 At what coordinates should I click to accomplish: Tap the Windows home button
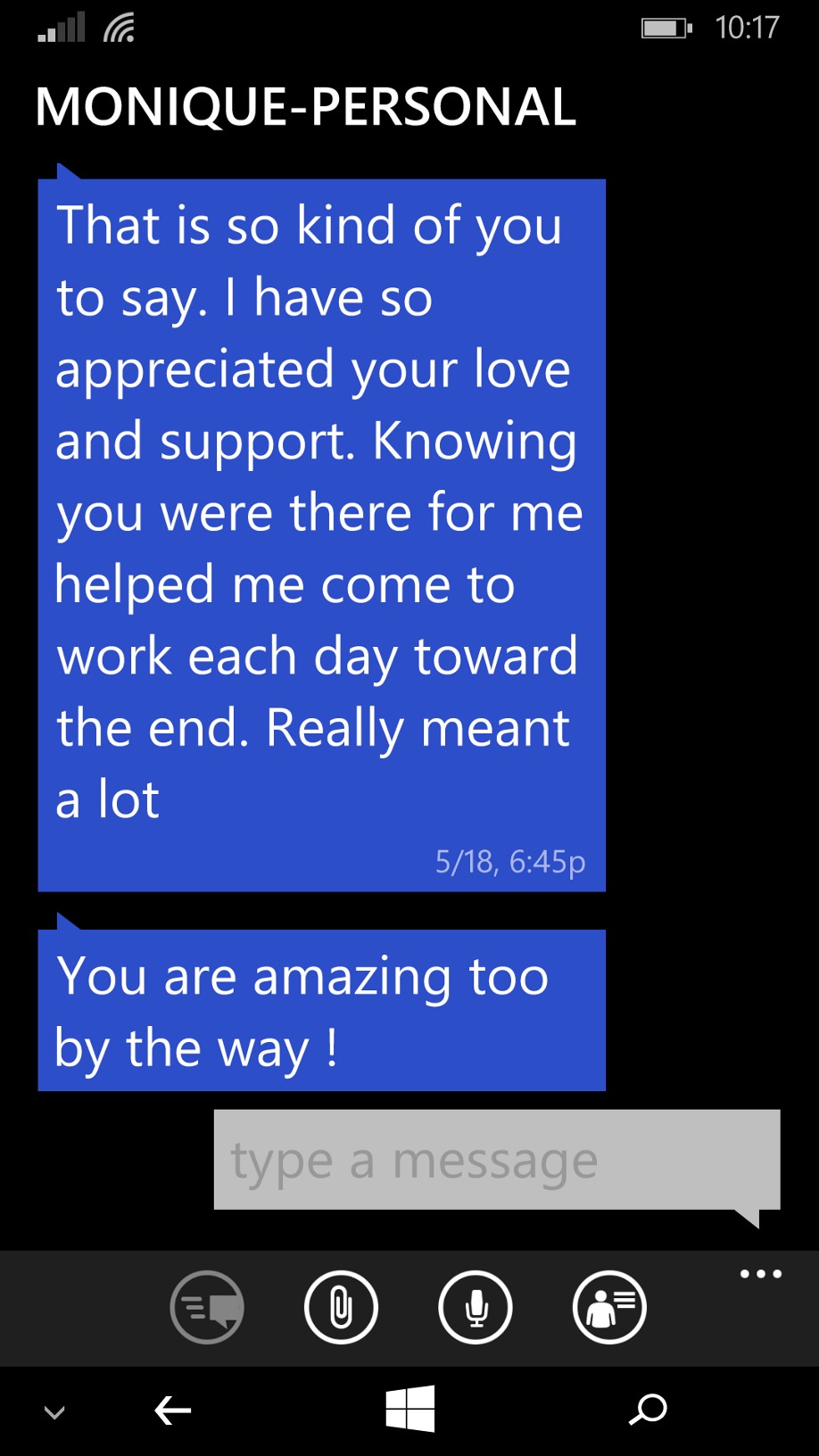(x=409, y=1410)
